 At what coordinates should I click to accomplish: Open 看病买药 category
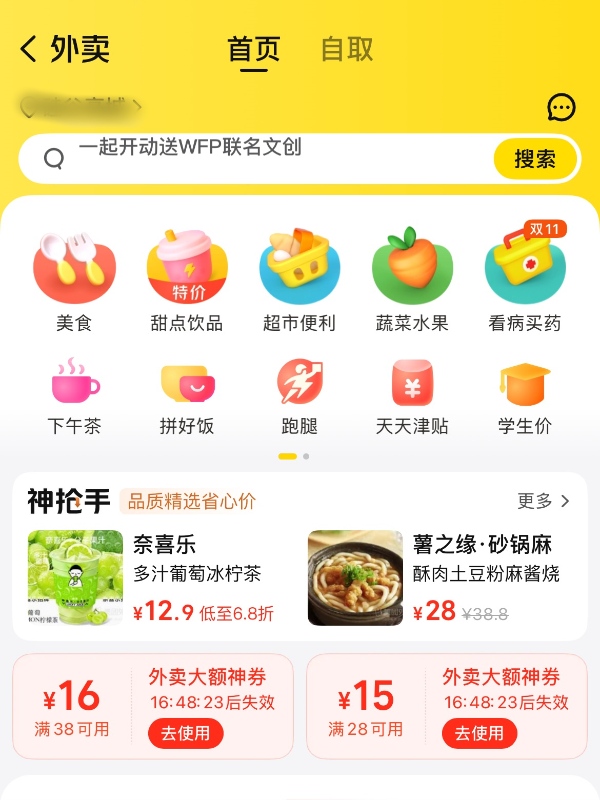[x=525, y=282]
